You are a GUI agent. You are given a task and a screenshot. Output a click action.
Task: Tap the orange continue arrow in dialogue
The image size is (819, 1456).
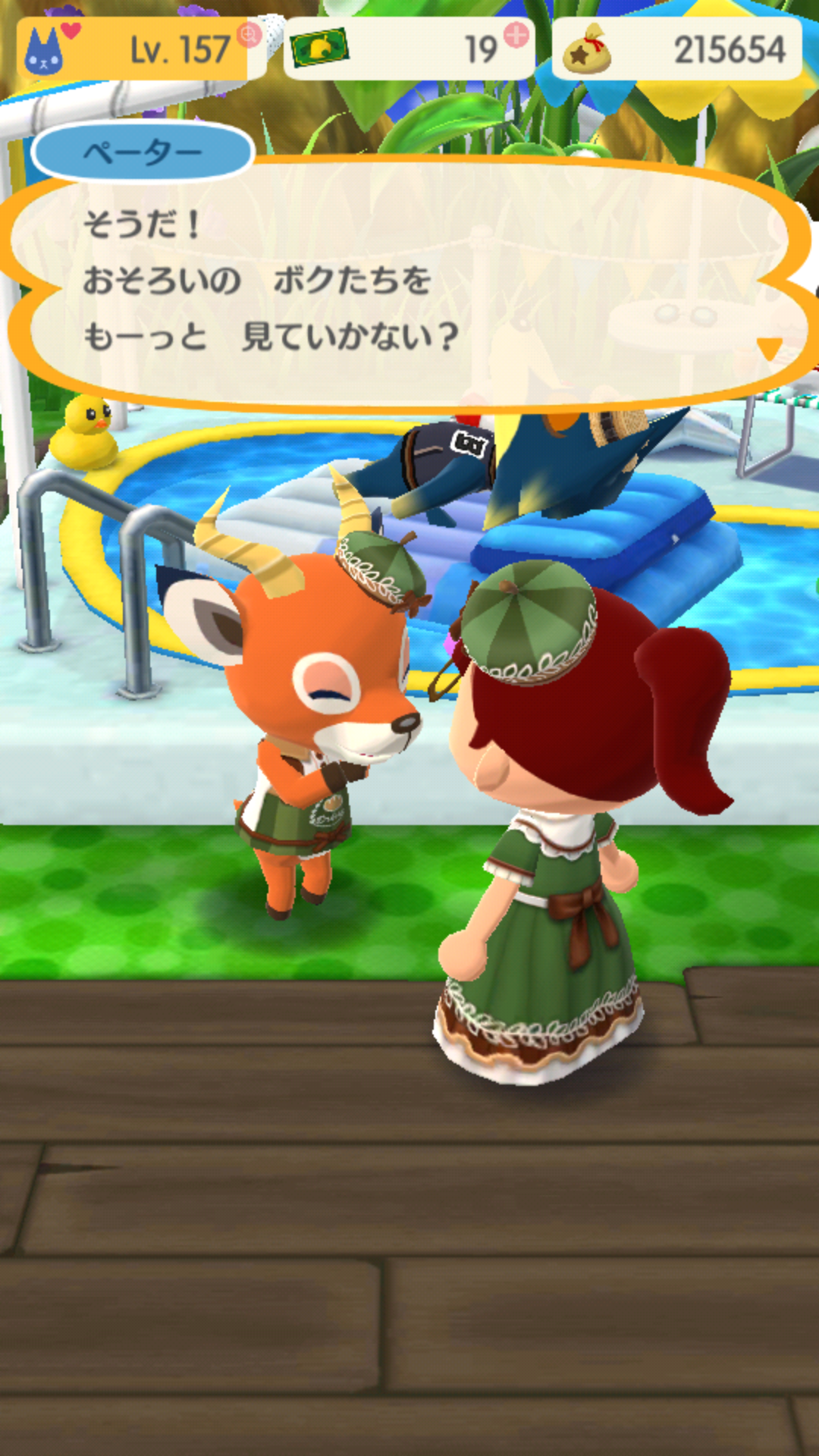click(x=769, y=348)
